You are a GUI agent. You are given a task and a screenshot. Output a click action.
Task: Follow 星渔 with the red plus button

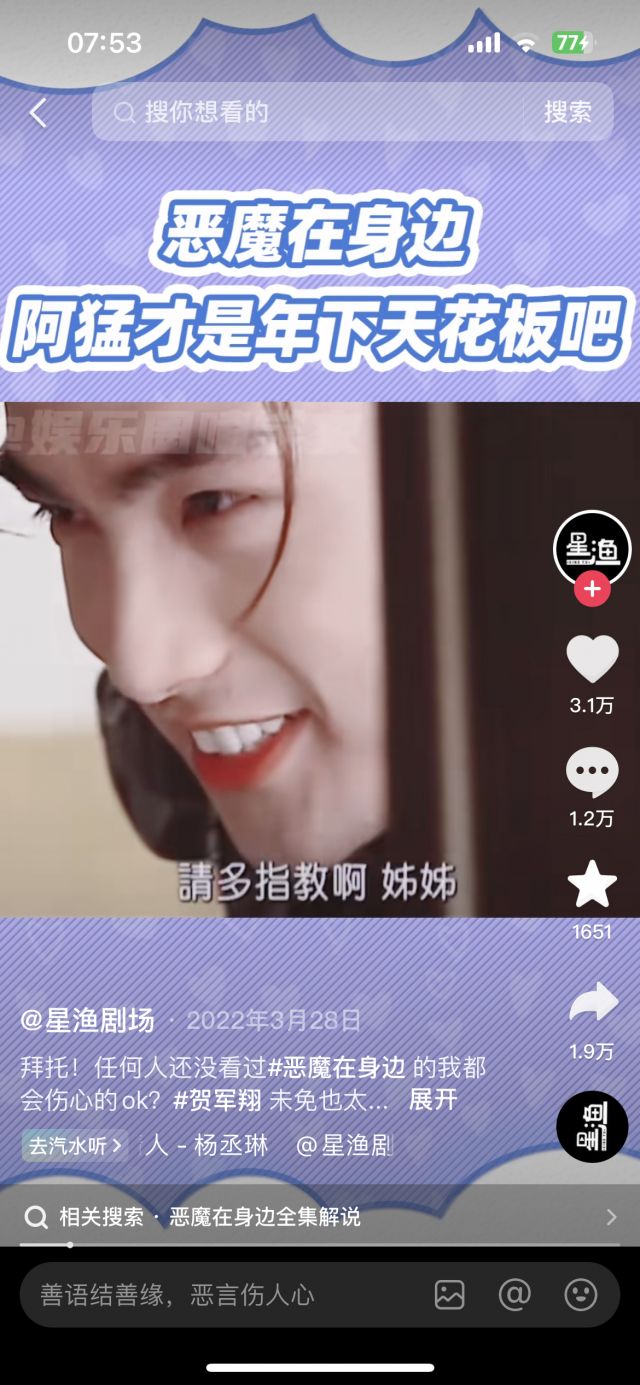pos(592,589)
